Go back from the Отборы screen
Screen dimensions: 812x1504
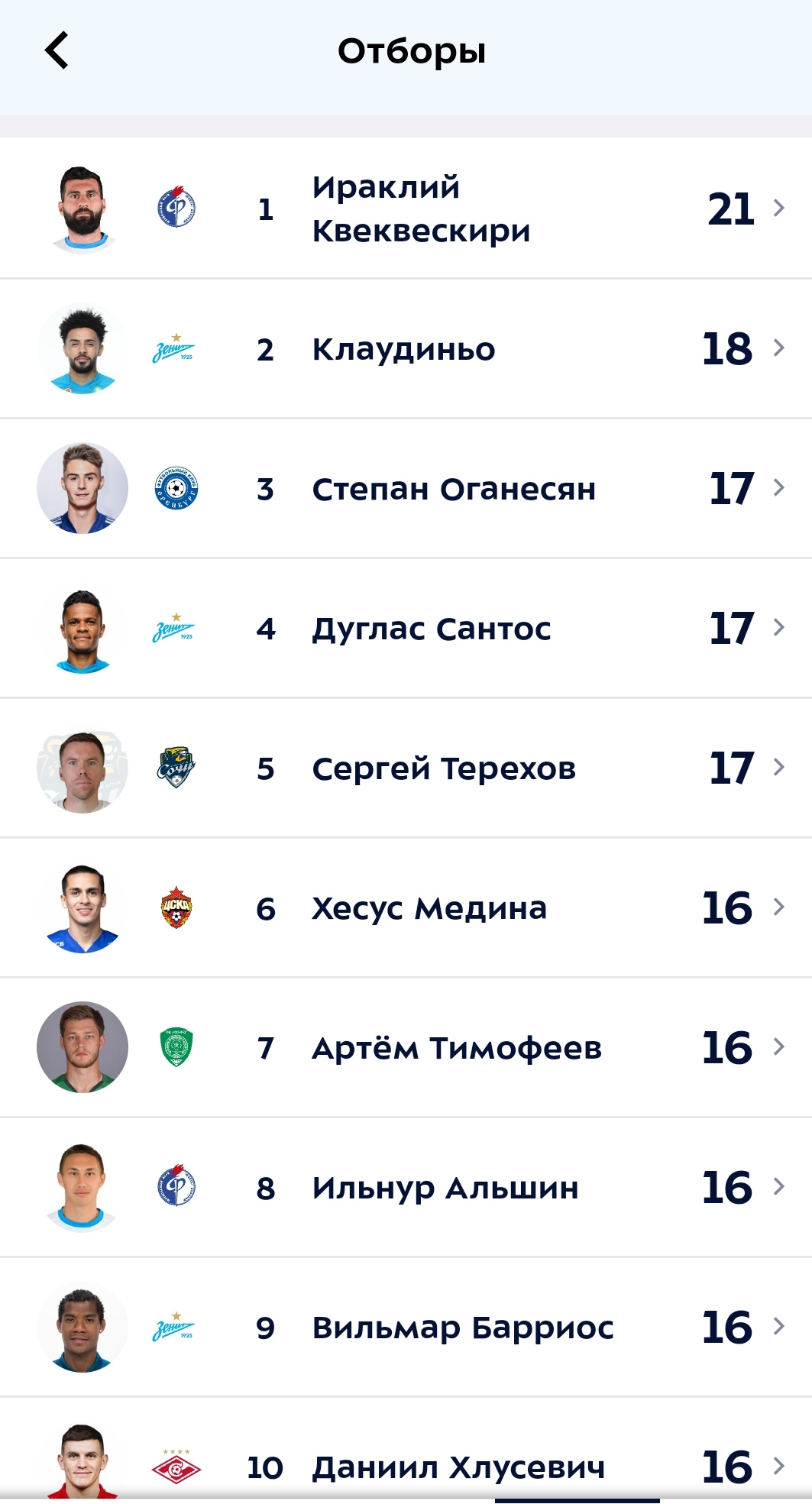(x=57, y=50)
